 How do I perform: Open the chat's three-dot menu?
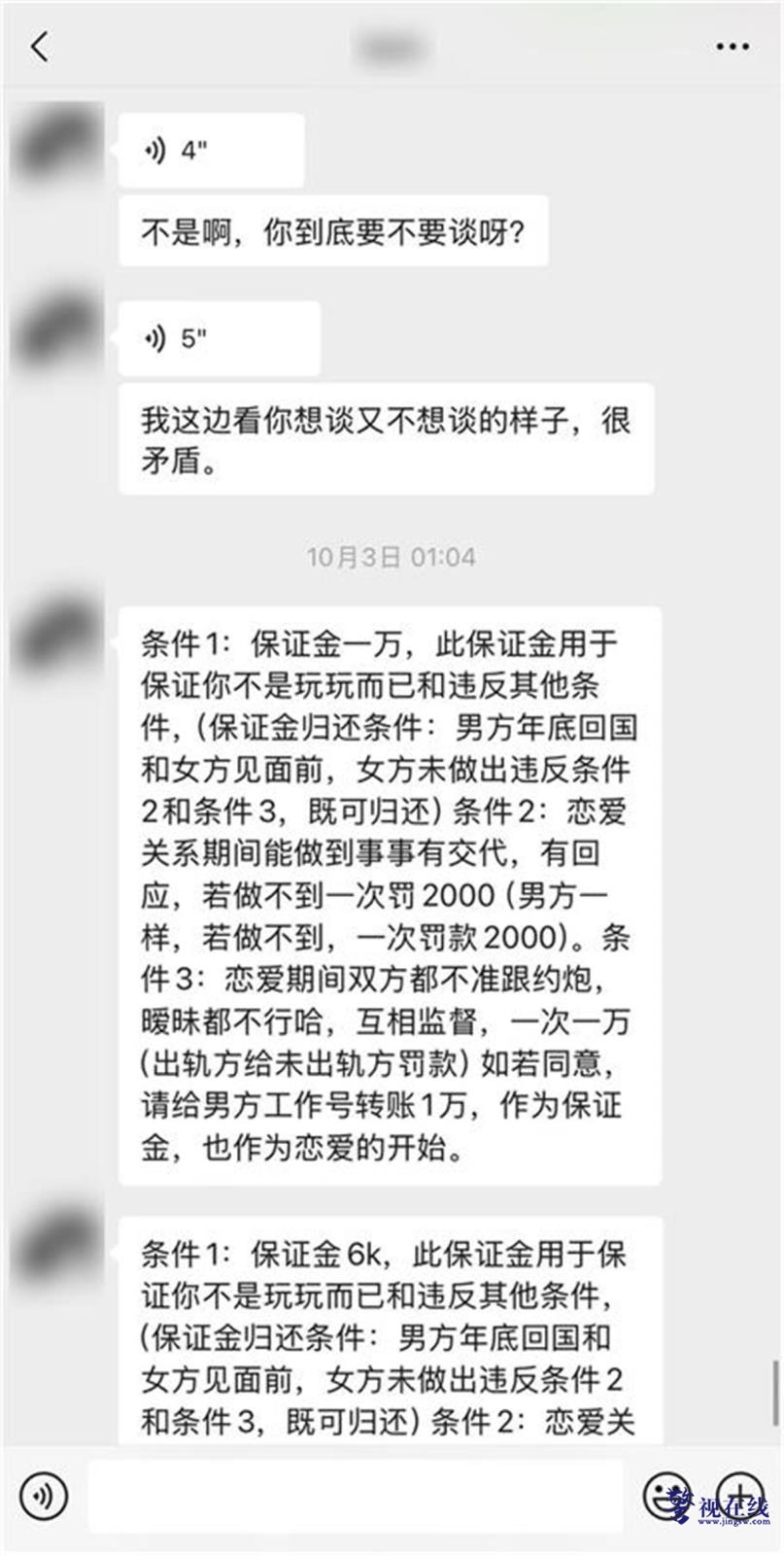click(x=733, y=47)
